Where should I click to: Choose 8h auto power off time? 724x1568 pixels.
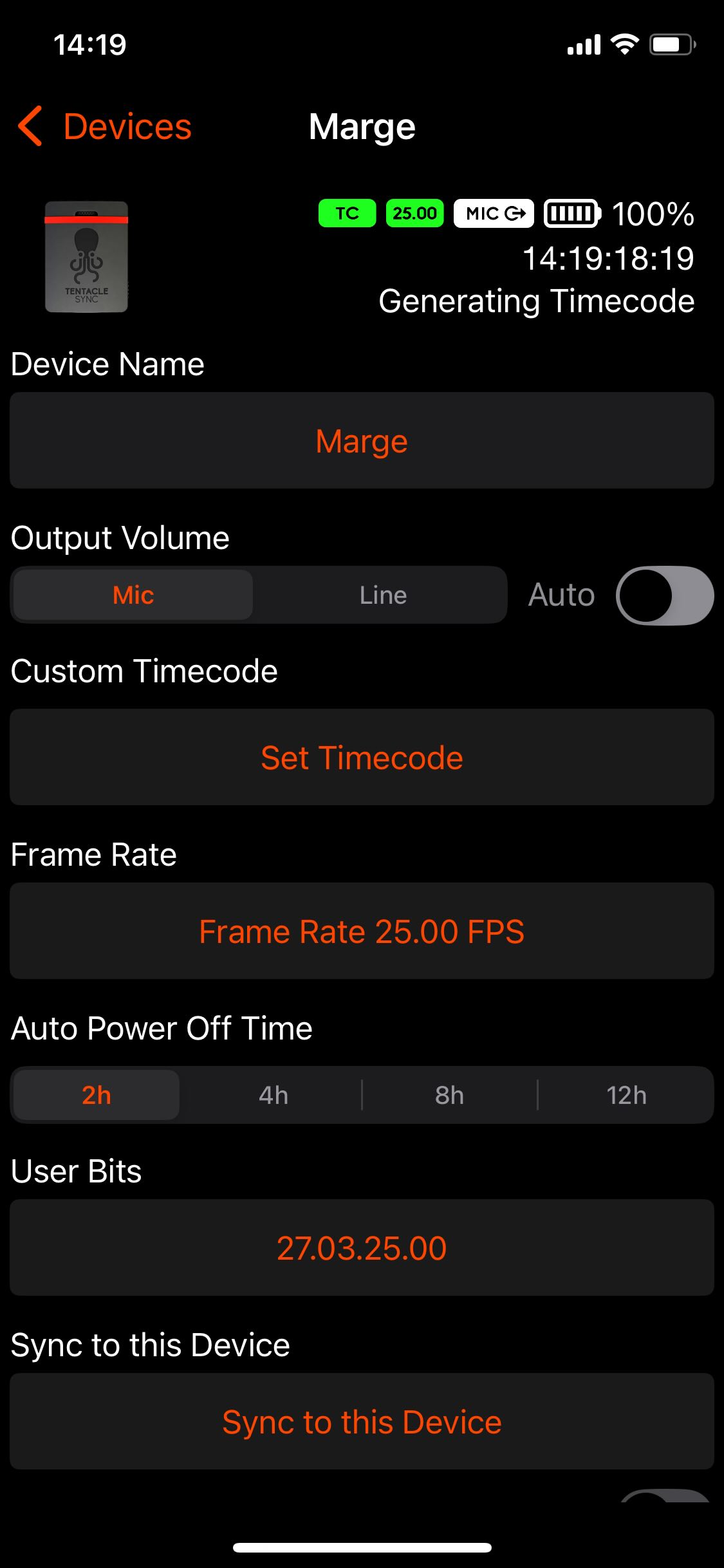[449, 1095]
